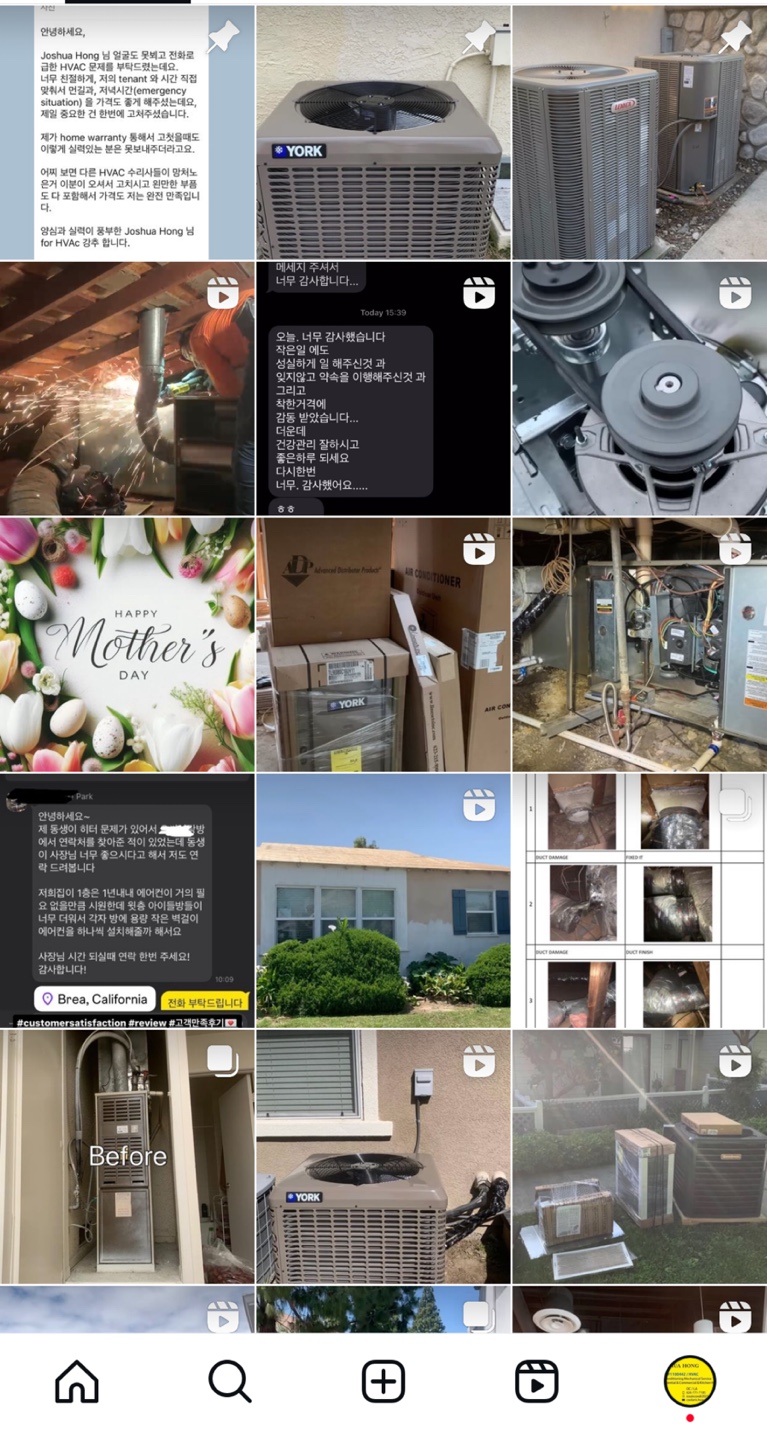Open the Before furnace closet carousel post
Image resolution: width=767 pixels, height=1440 pixels.
127,1156
